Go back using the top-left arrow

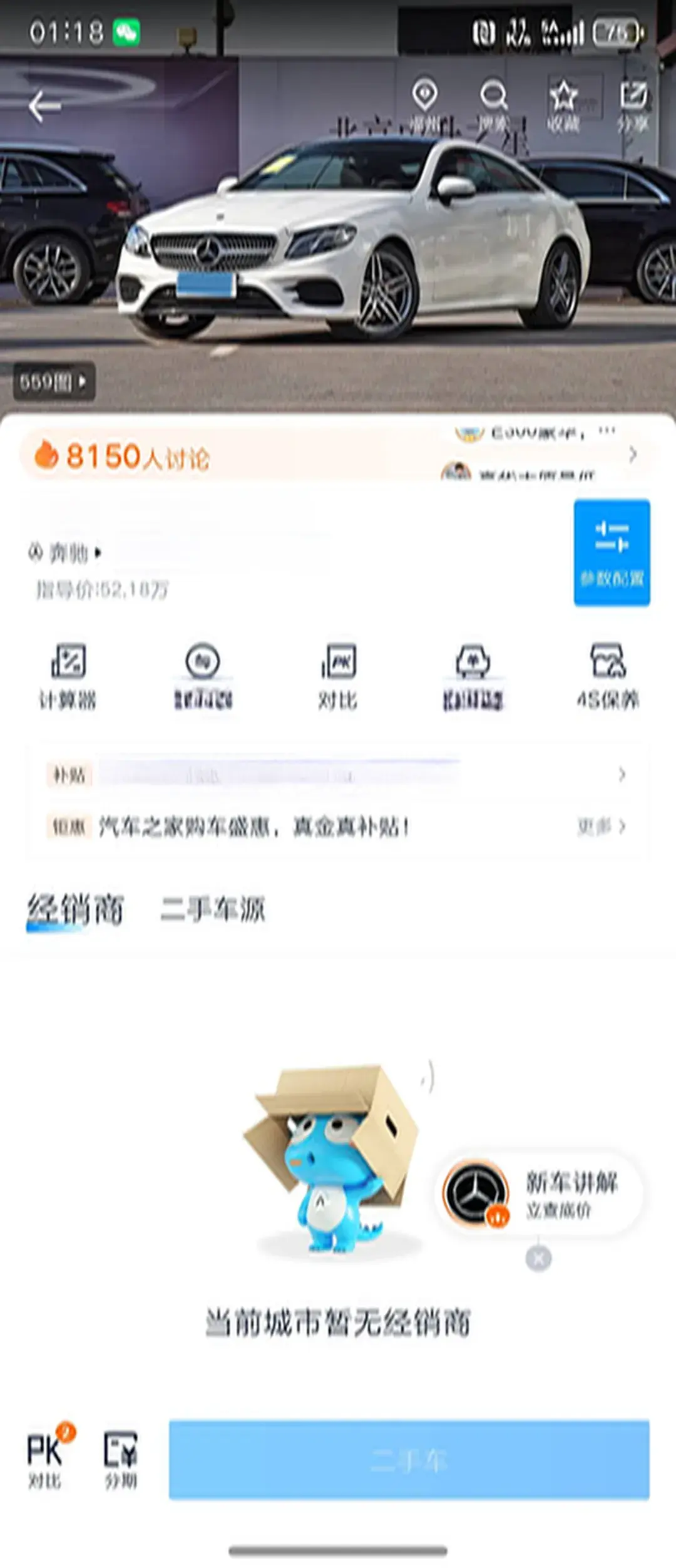44,106
